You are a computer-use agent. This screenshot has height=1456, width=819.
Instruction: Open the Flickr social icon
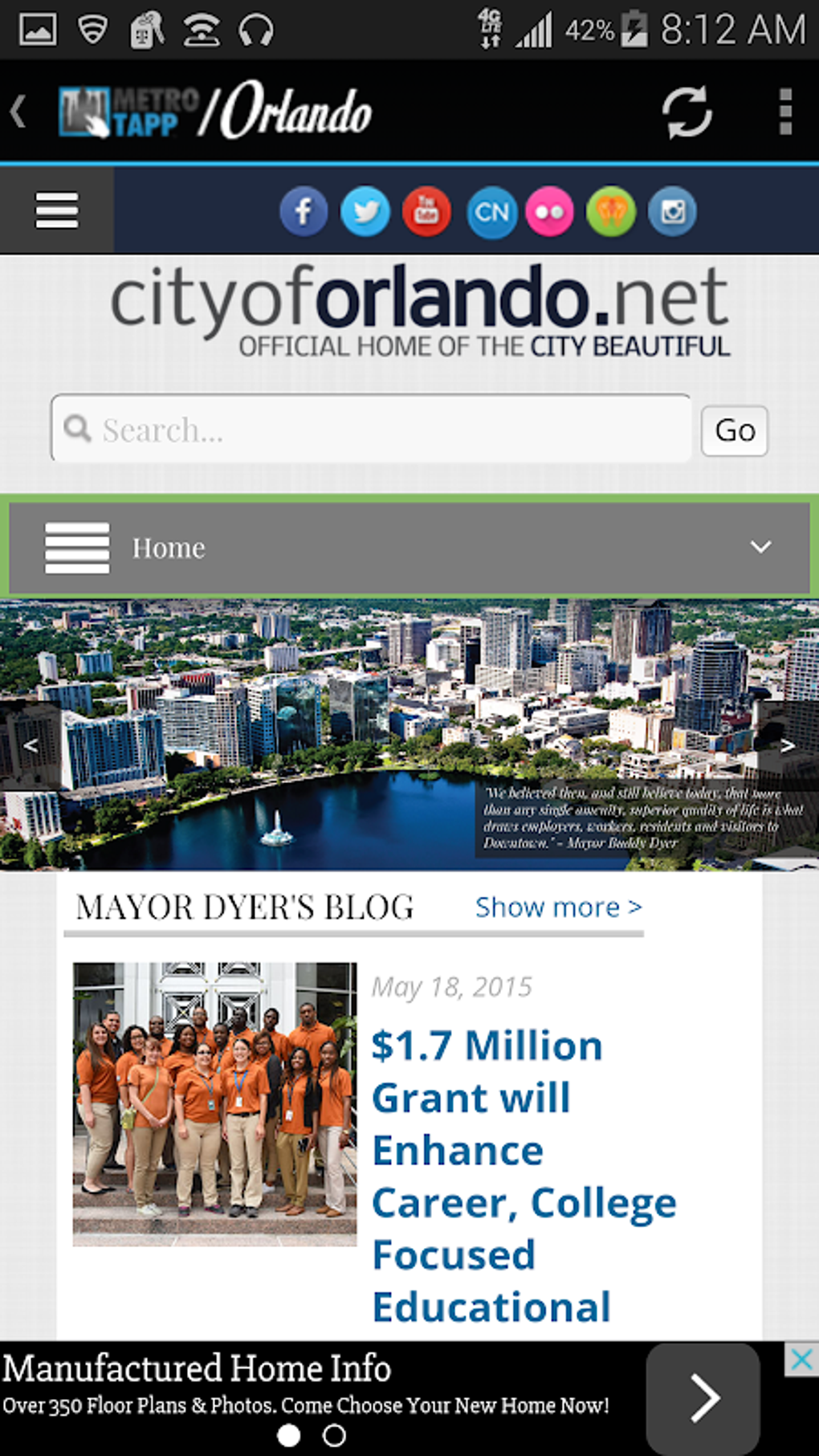[x=550, y=212]
